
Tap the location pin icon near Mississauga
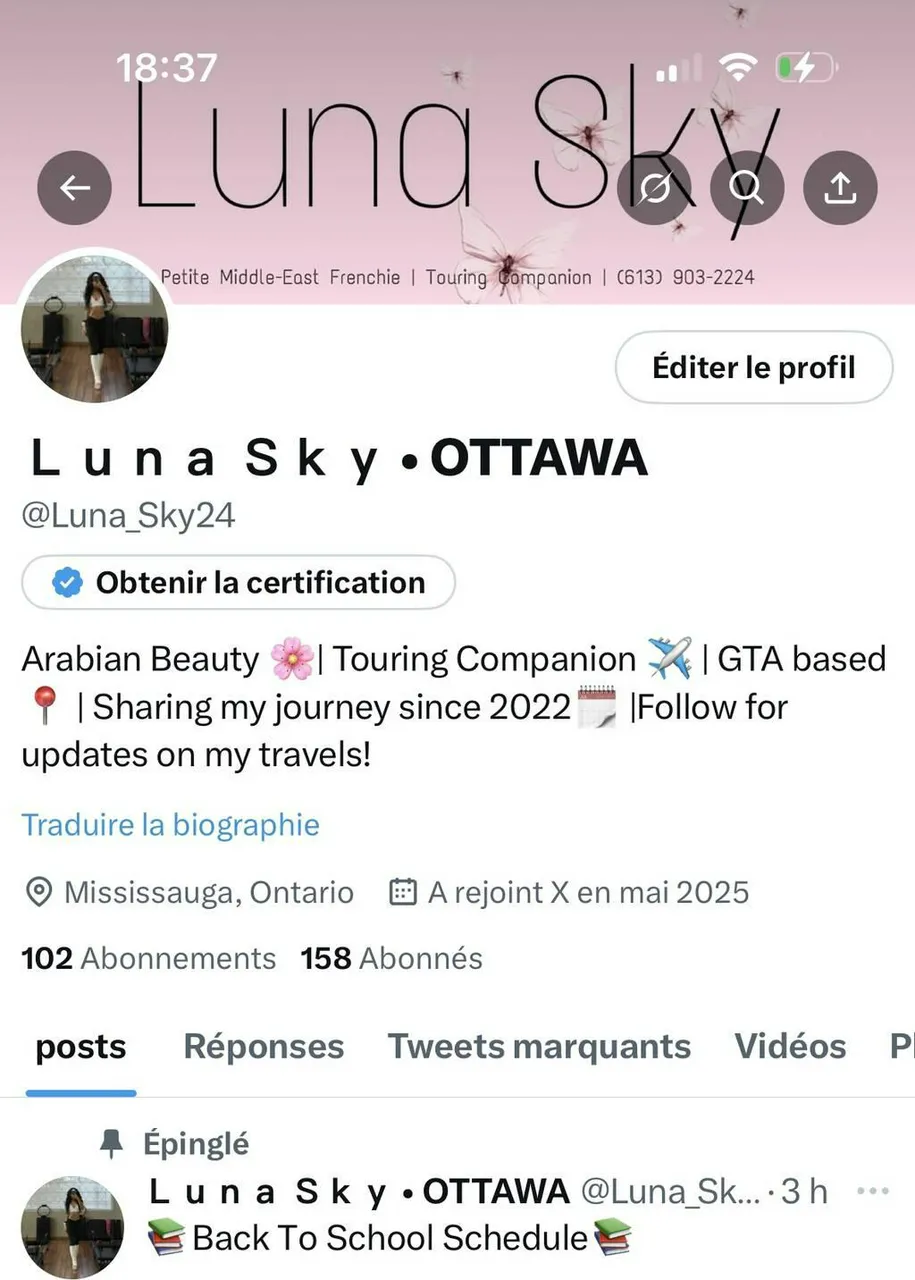click(39, 891)
